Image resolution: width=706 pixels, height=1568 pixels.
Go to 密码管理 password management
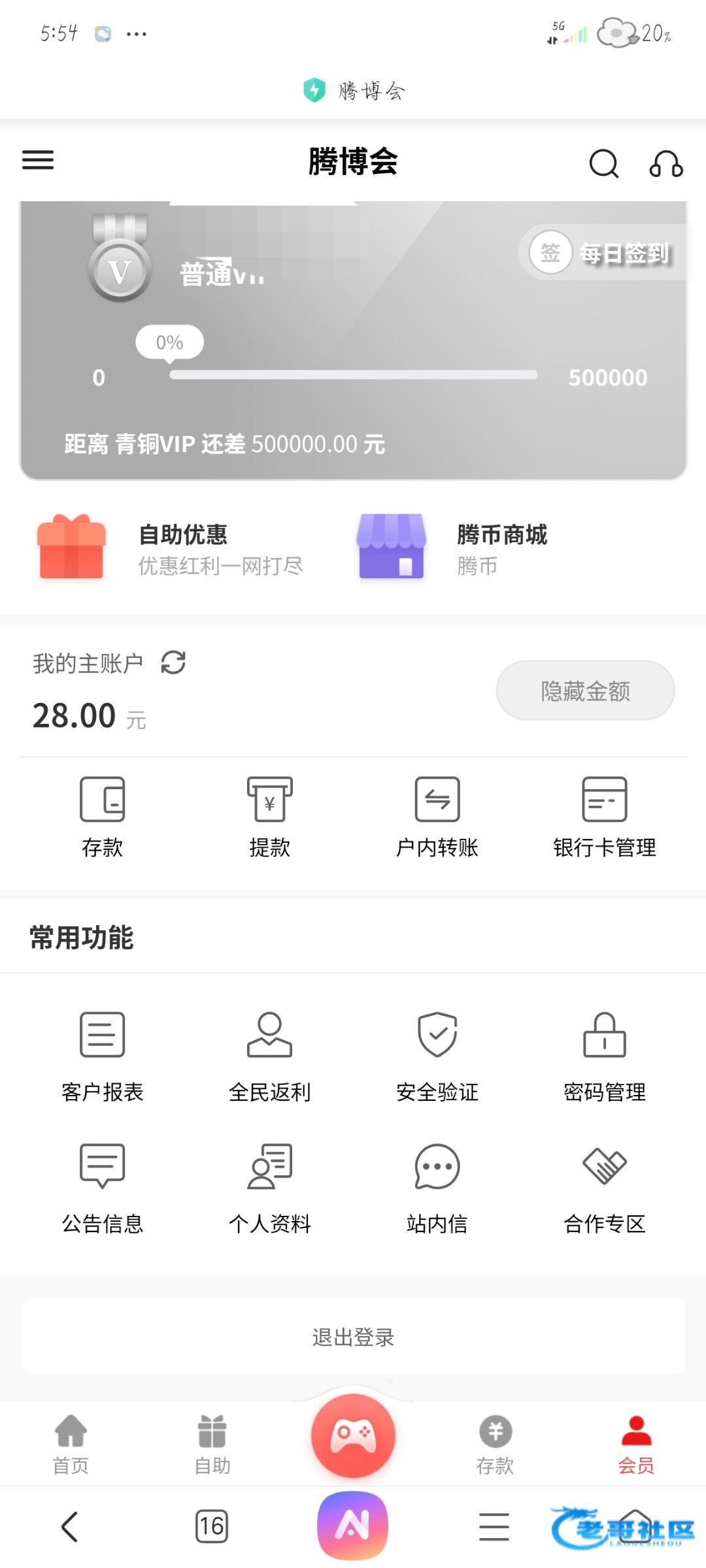(605, 1056)
